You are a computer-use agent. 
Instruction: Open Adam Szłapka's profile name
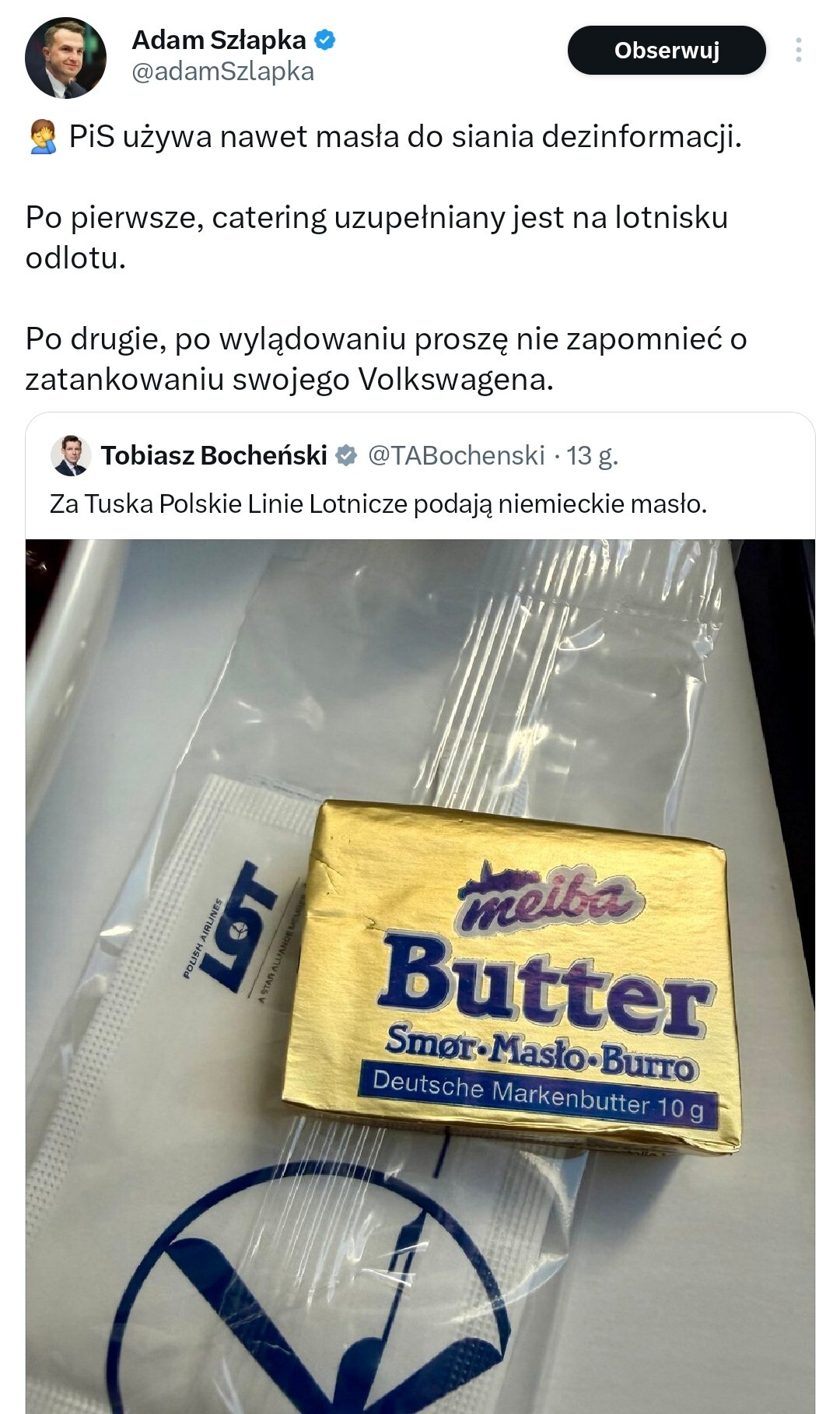click(x=219, y=40)
